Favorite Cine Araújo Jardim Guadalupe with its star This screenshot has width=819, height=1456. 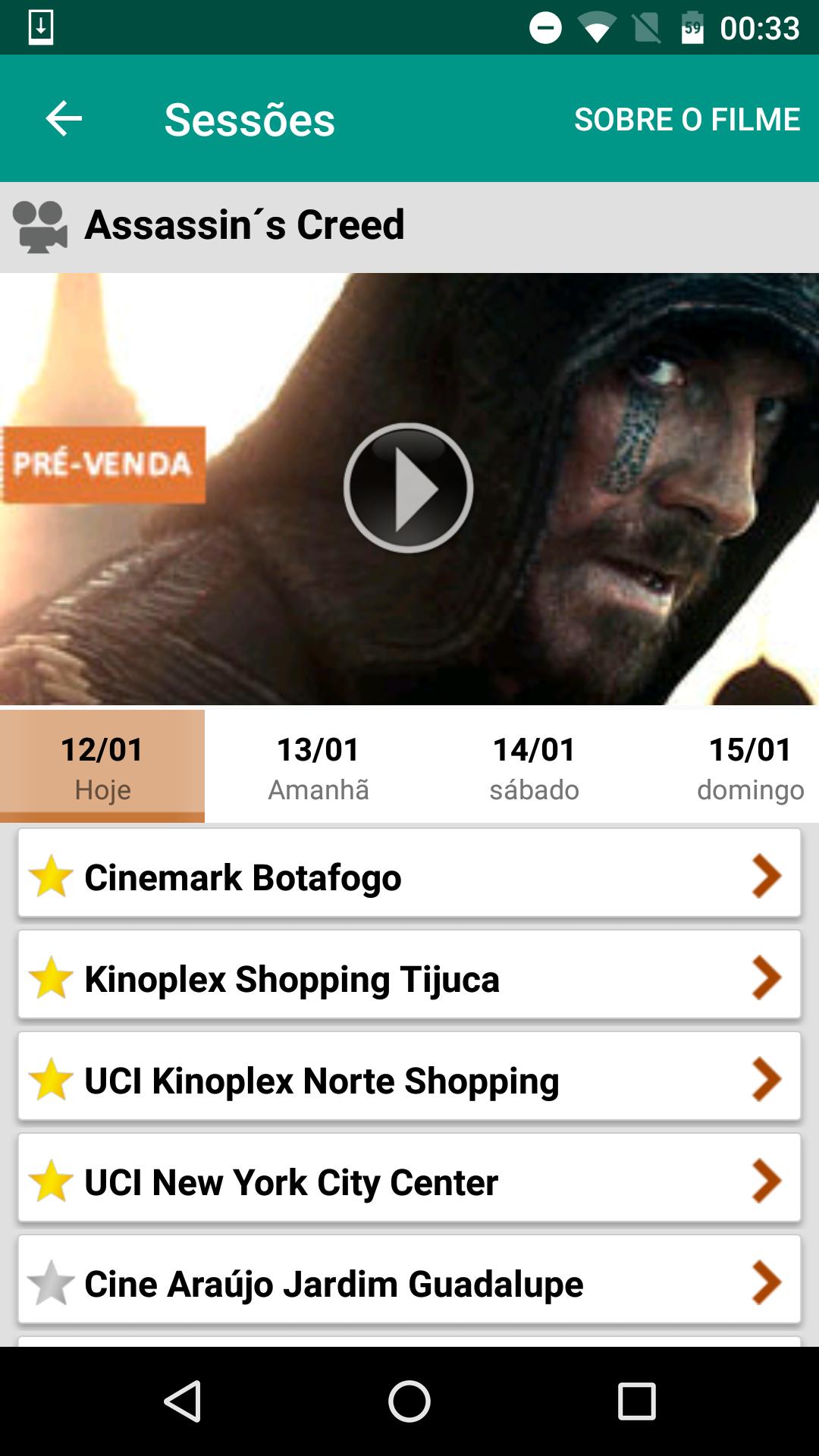50,1283
